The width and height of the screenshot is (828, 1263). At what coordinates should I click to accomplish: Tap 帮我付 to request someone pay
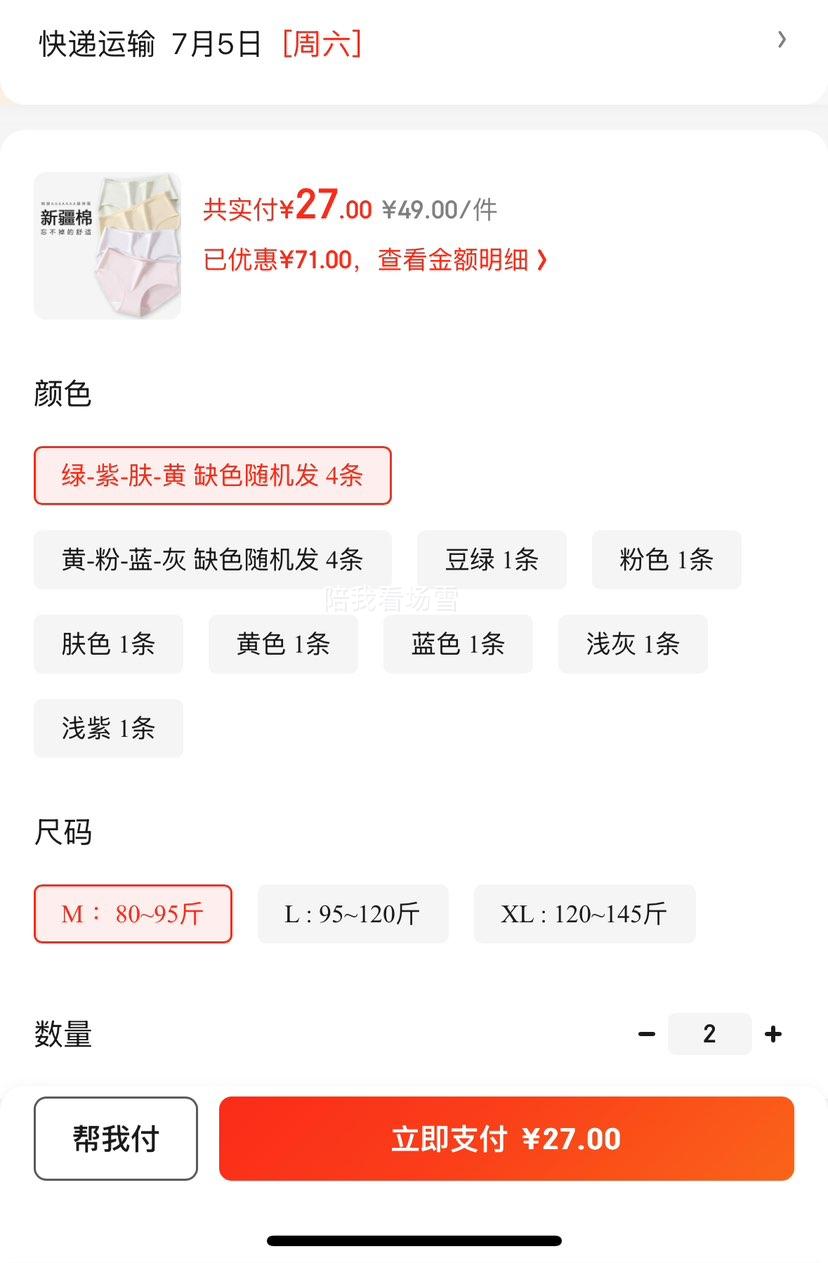(x=116, y=1139)
